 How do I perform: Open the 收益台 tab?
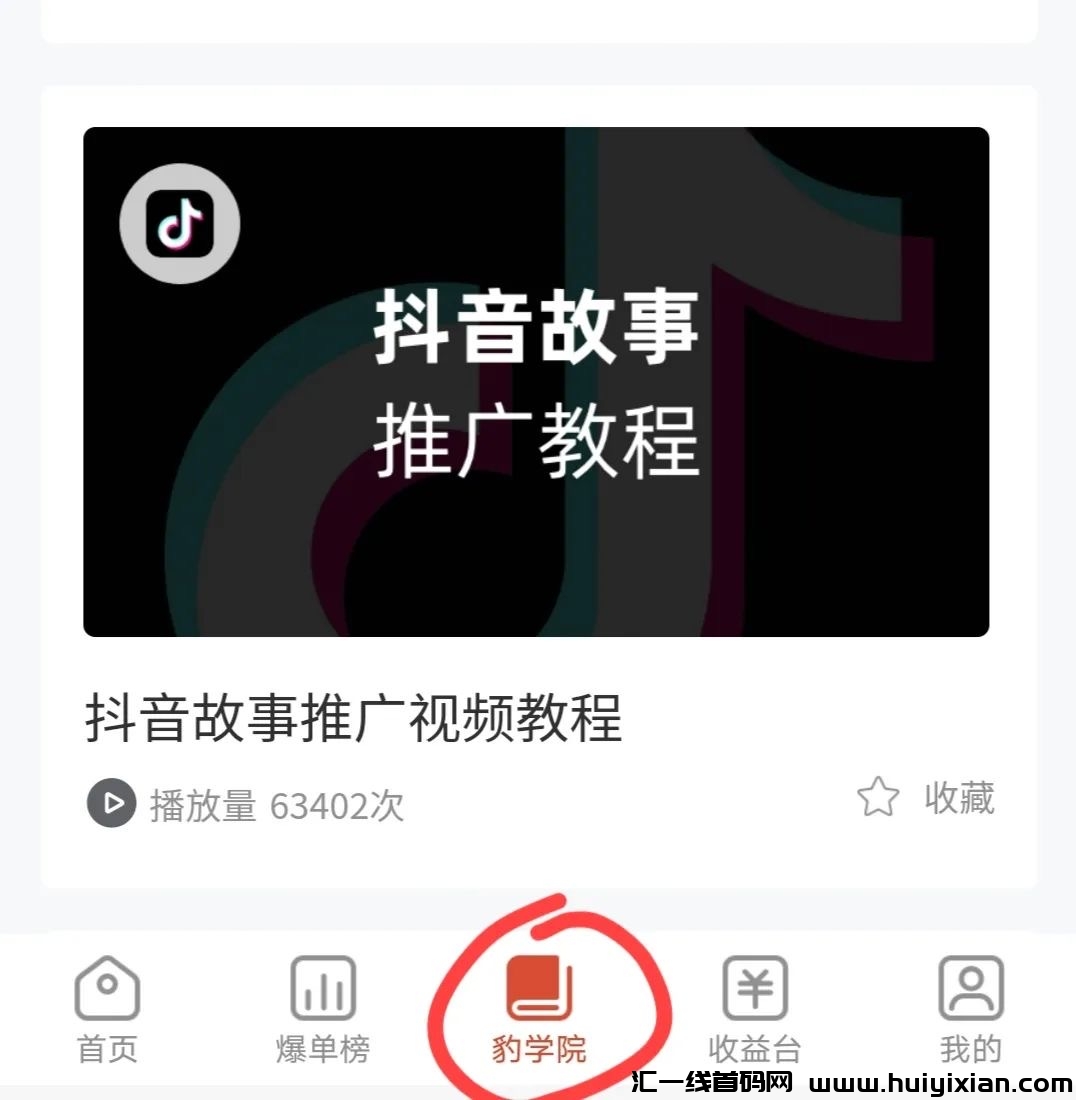[x=755, y=1008]
